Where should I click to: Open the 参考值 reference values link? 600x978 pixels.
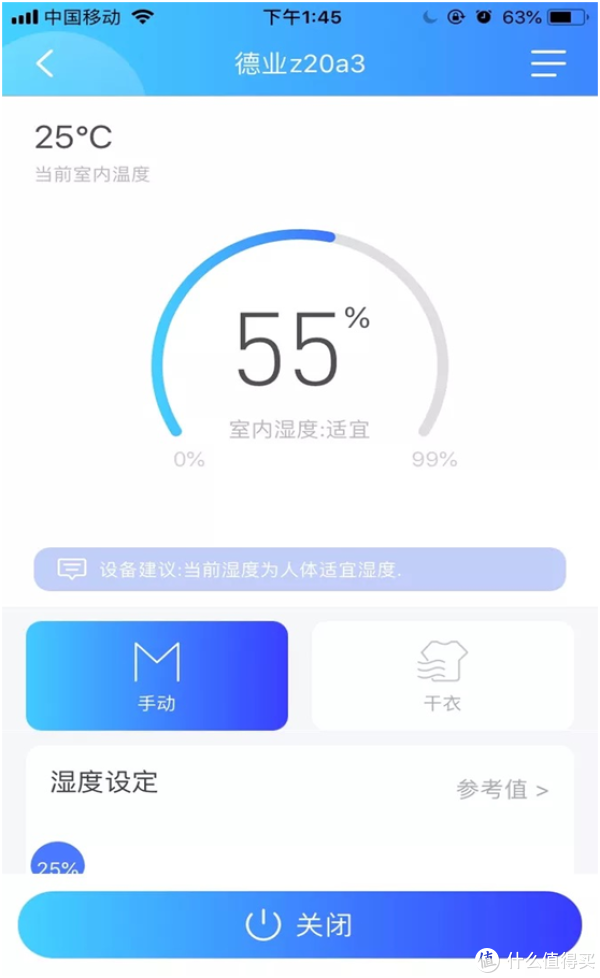(x=502, y=789)
